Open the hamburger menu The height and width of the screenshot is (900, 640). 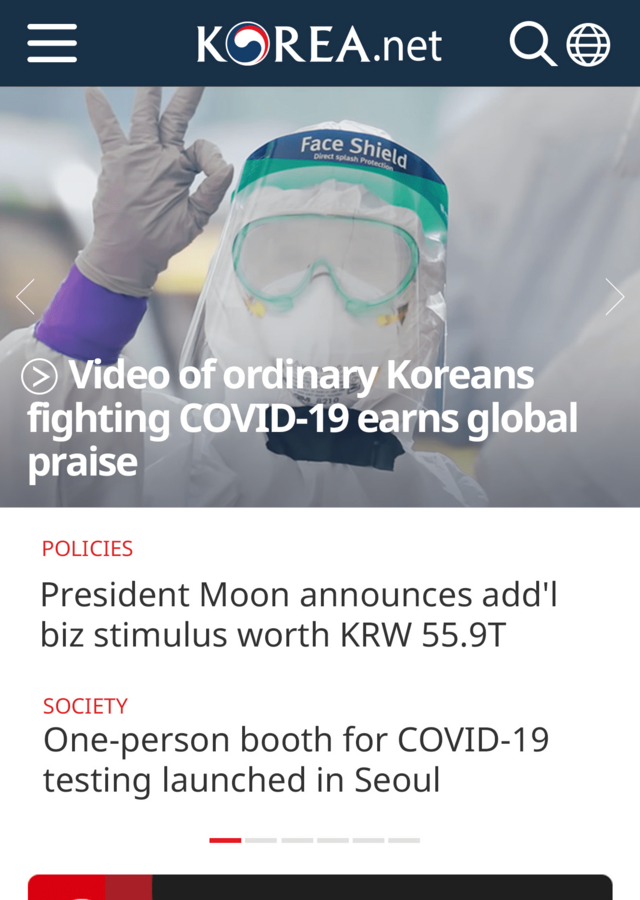coord(52,44)
